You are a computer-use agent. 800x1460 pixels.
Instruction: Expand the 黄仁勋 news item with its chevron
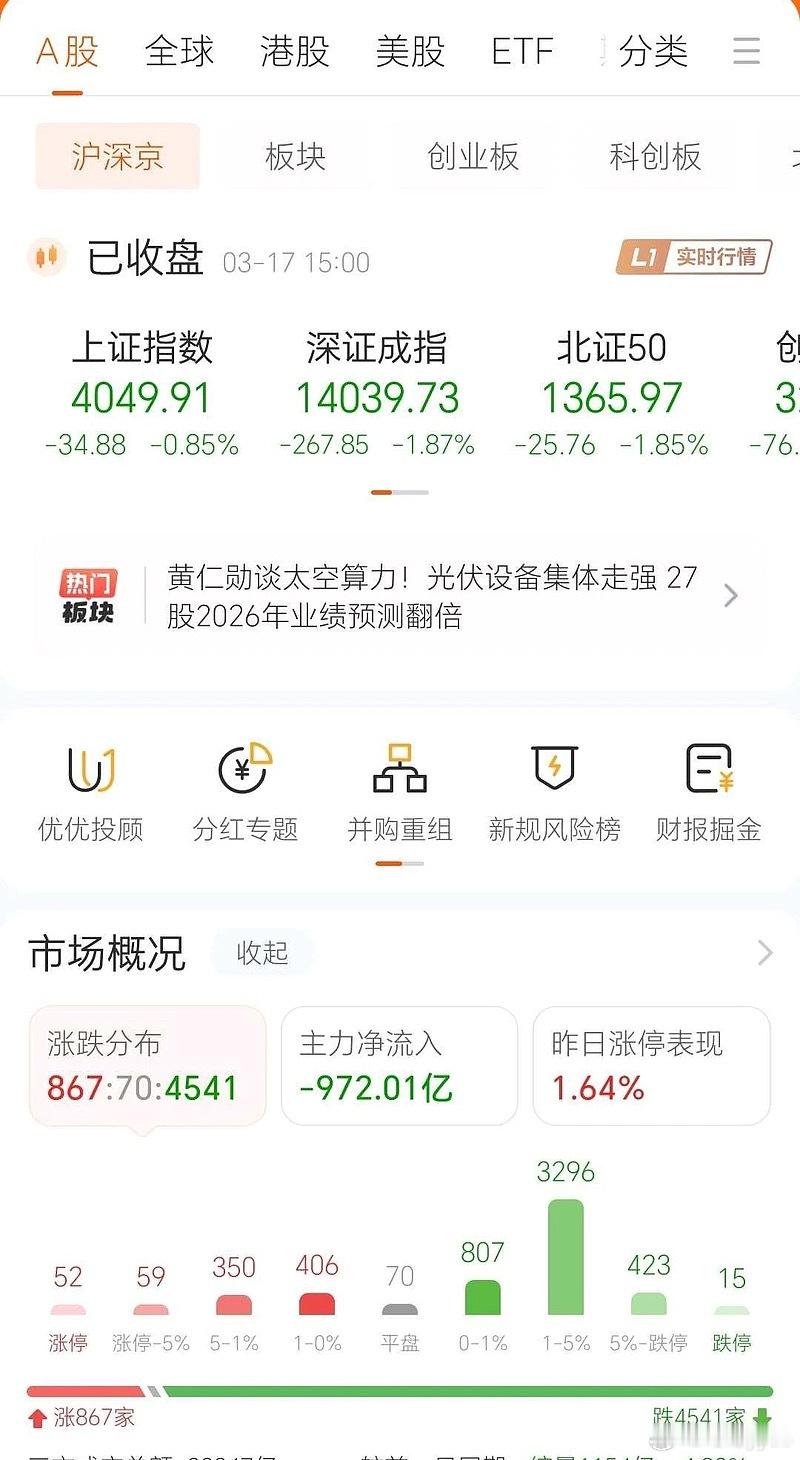tap(730, 596)
